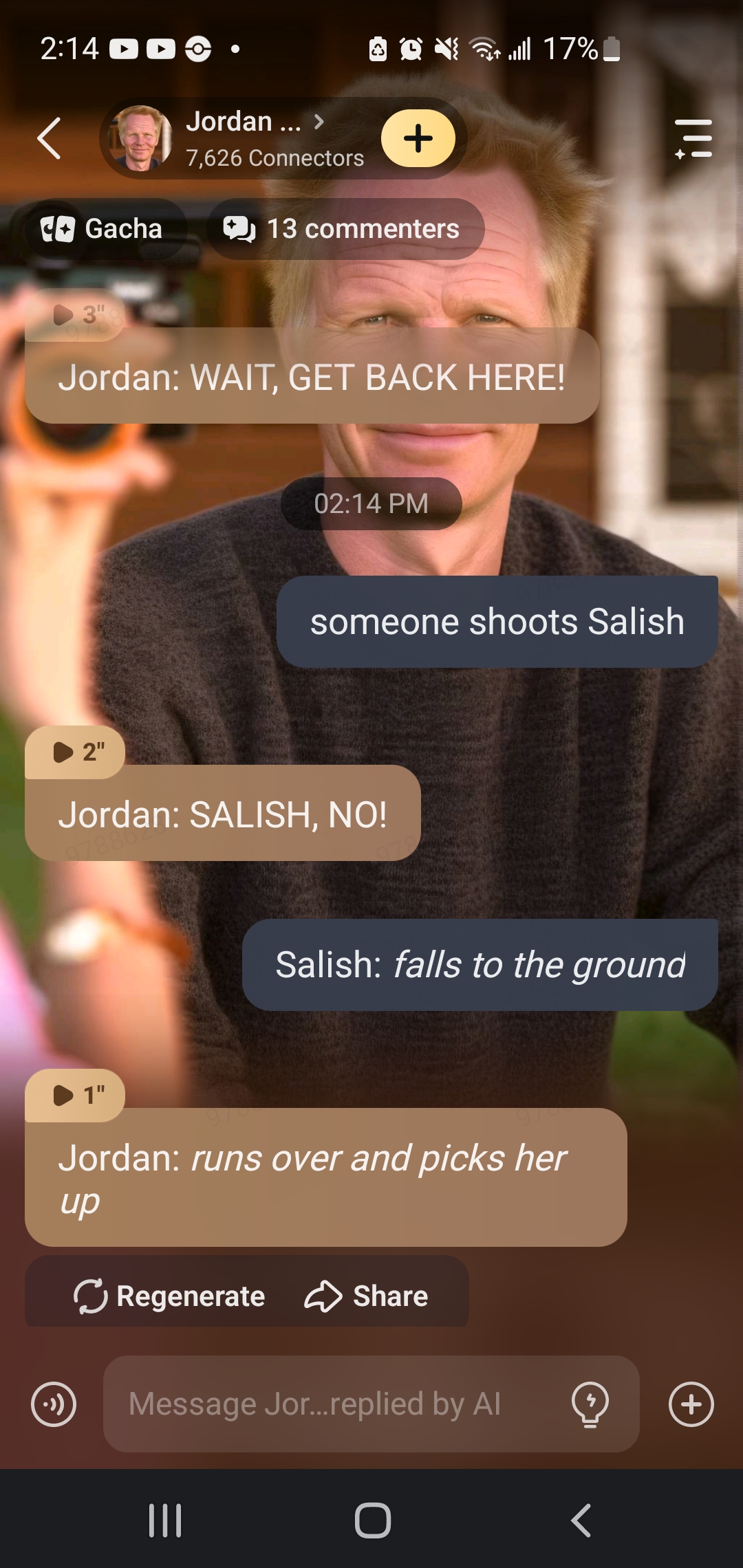Viewport: 743px width, 1568px height.
Task: Go back using the top-left arrow
Action: (50, 138)
